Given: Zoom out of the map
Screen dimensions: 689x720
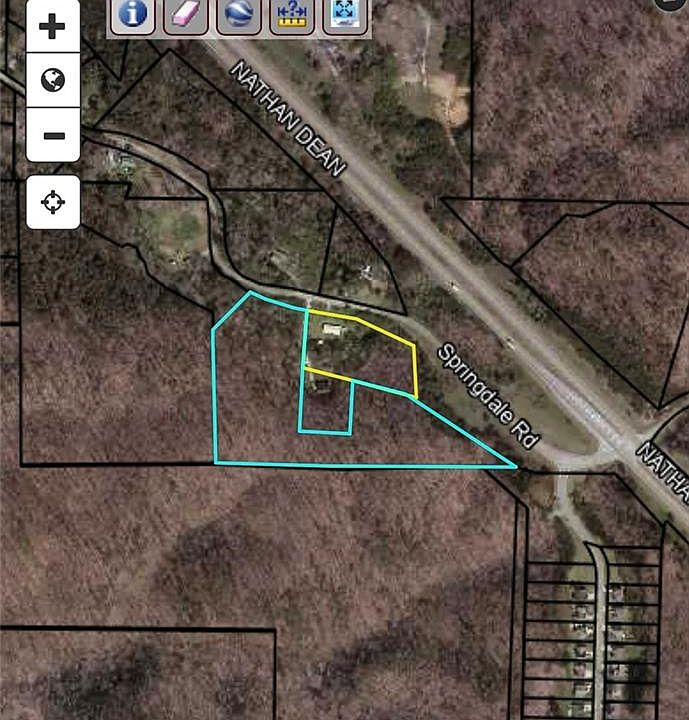Looking at the screenshot, I should [x=53, y=135].
